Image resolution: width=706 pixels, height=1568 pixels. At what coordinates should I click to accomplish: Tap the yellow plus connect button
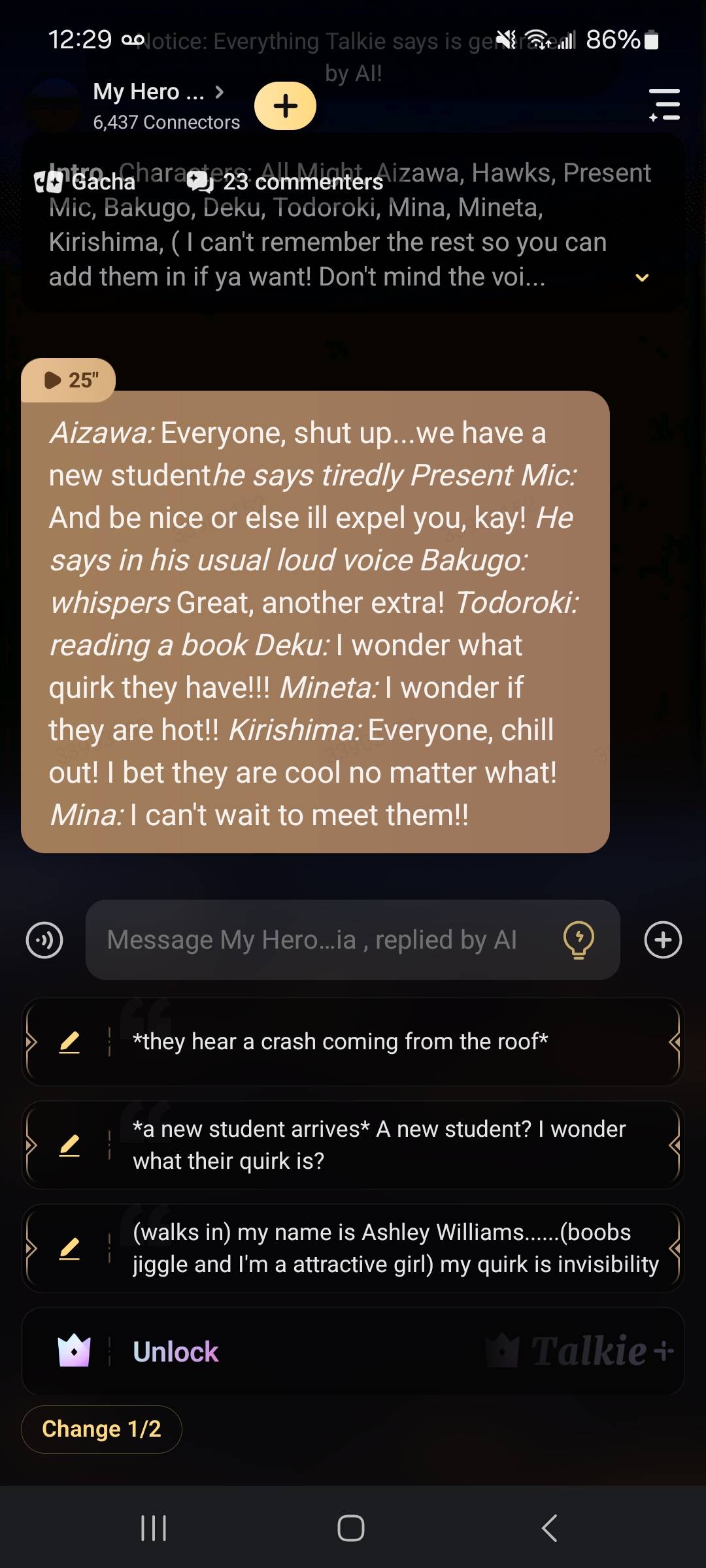coord(285,106)
